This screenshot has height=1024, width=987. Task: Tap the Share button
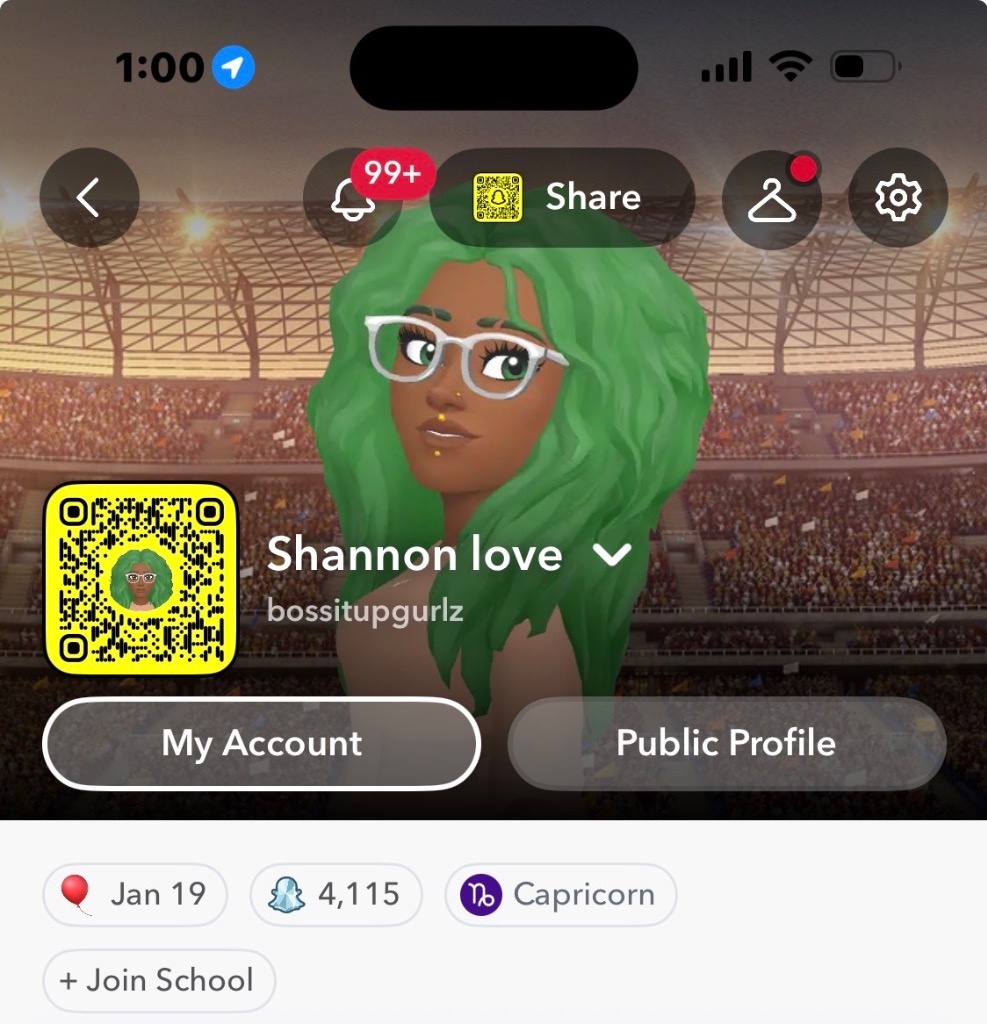point(562,198)
